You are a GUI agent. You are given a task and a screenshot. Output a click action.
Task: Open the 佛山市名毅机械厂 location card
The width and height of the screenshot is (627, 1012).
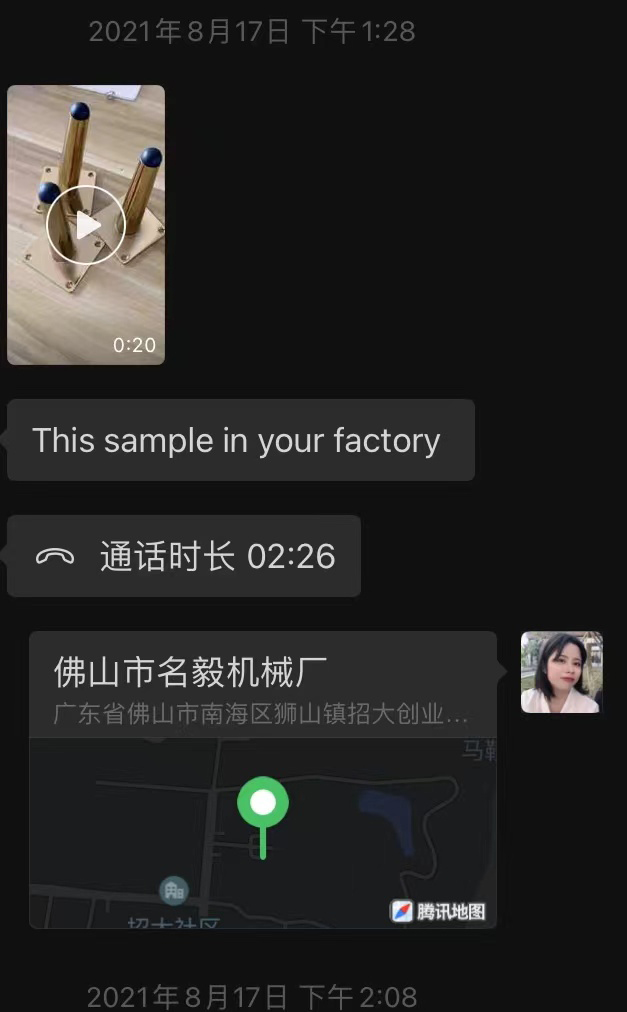coord(263,780)
